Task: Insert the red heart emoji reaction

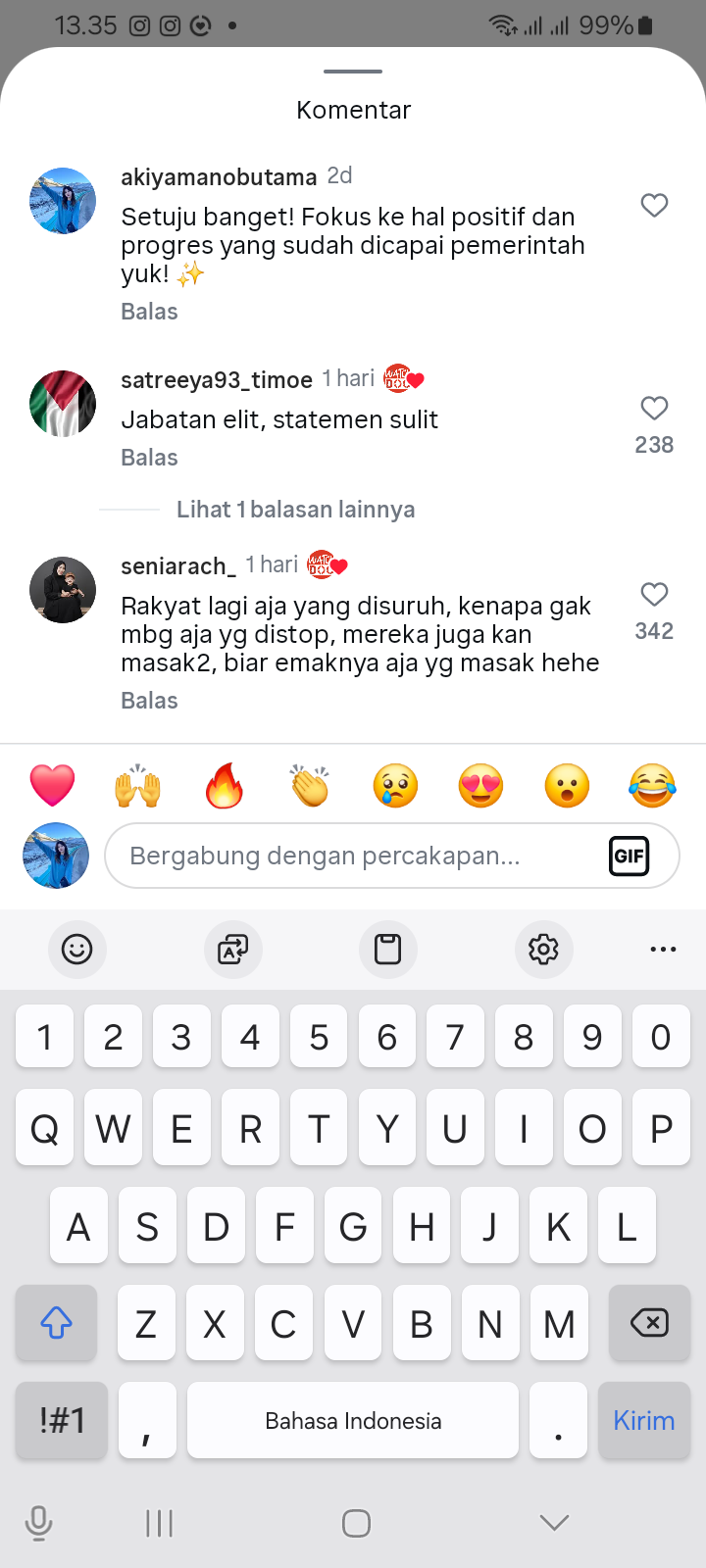Action: click(x=52, y=786)
